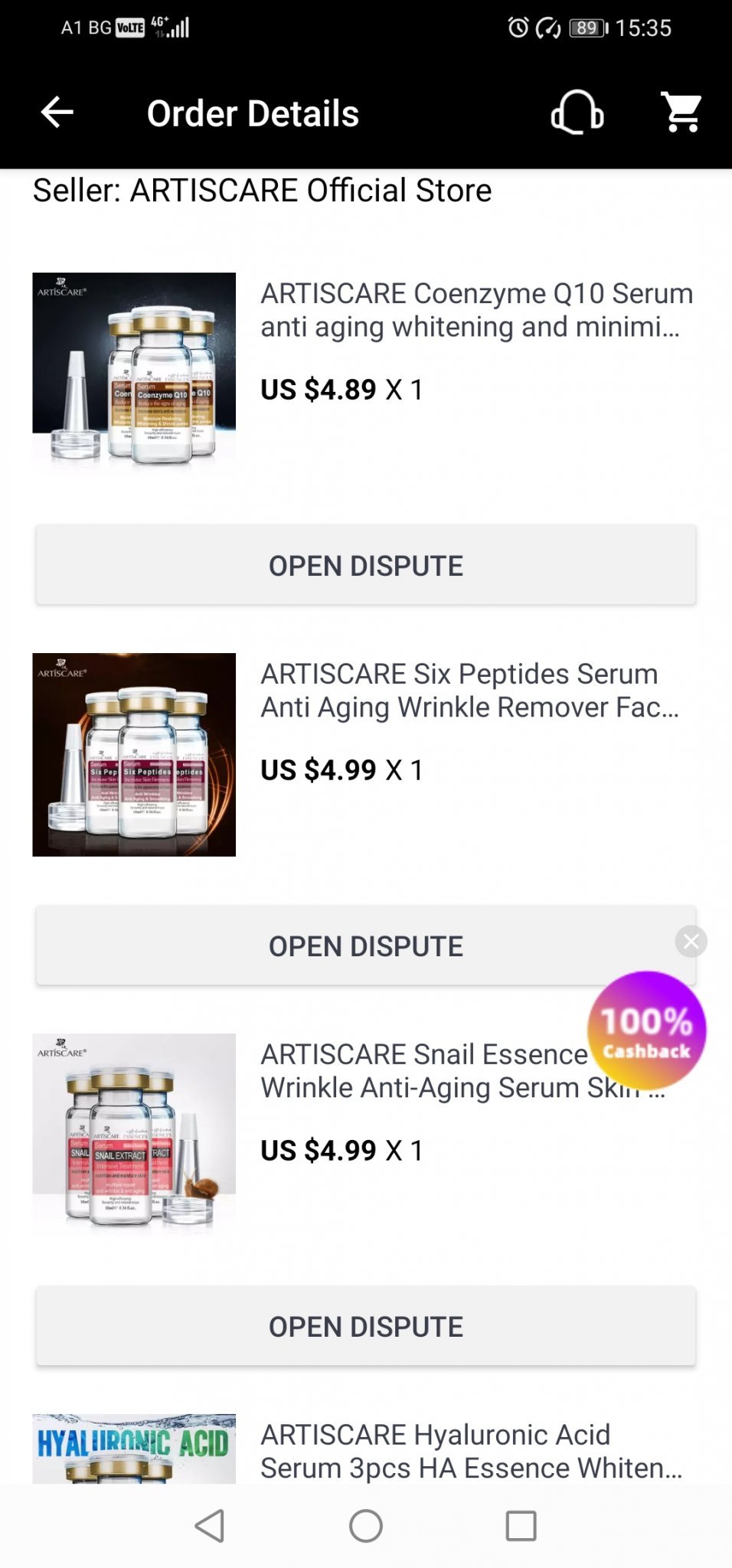The height and width of the screenshot is (1568, 732).
Task: Go to the Android home screen
Action: click(x=366, y=1526)
